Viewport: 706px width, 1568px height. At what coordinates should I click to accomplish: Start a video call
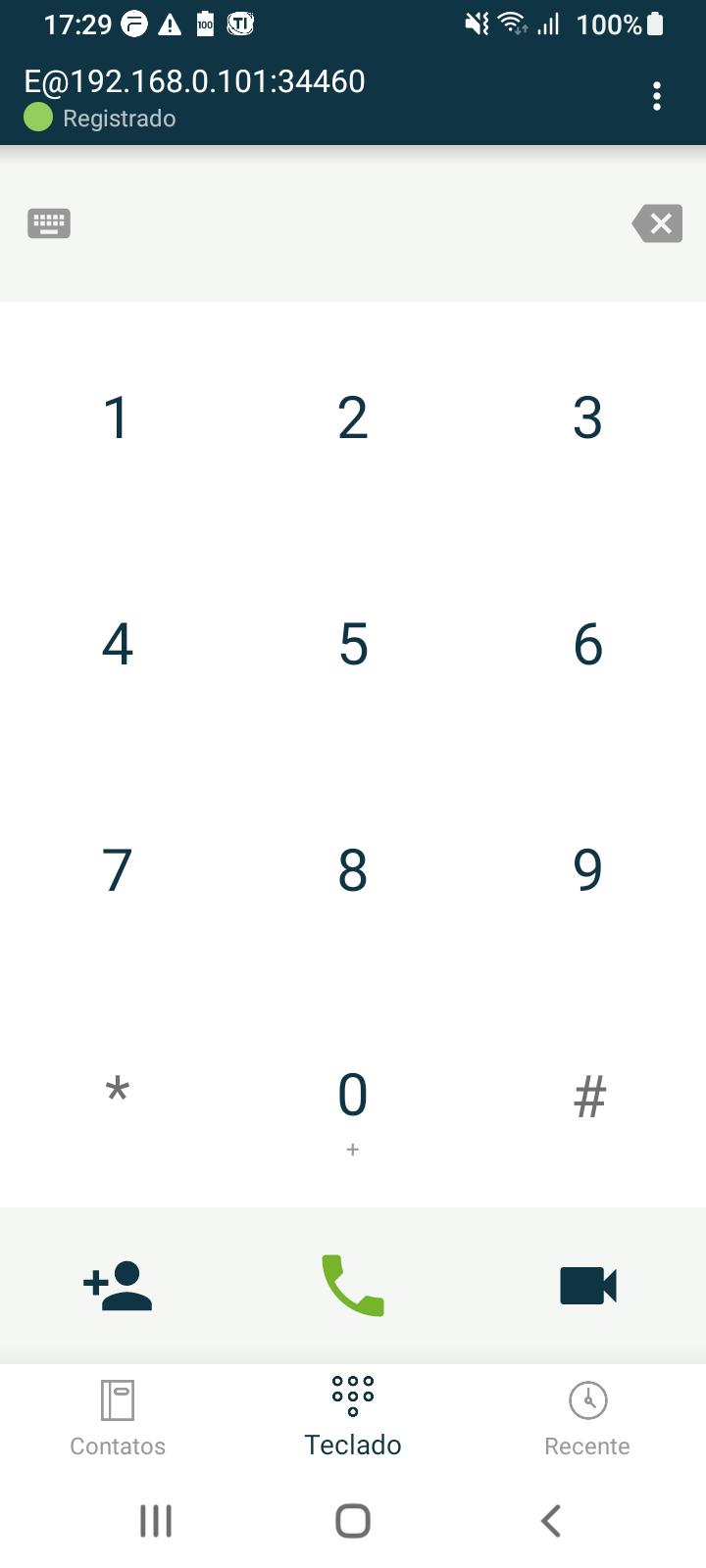click(588, 1286)
